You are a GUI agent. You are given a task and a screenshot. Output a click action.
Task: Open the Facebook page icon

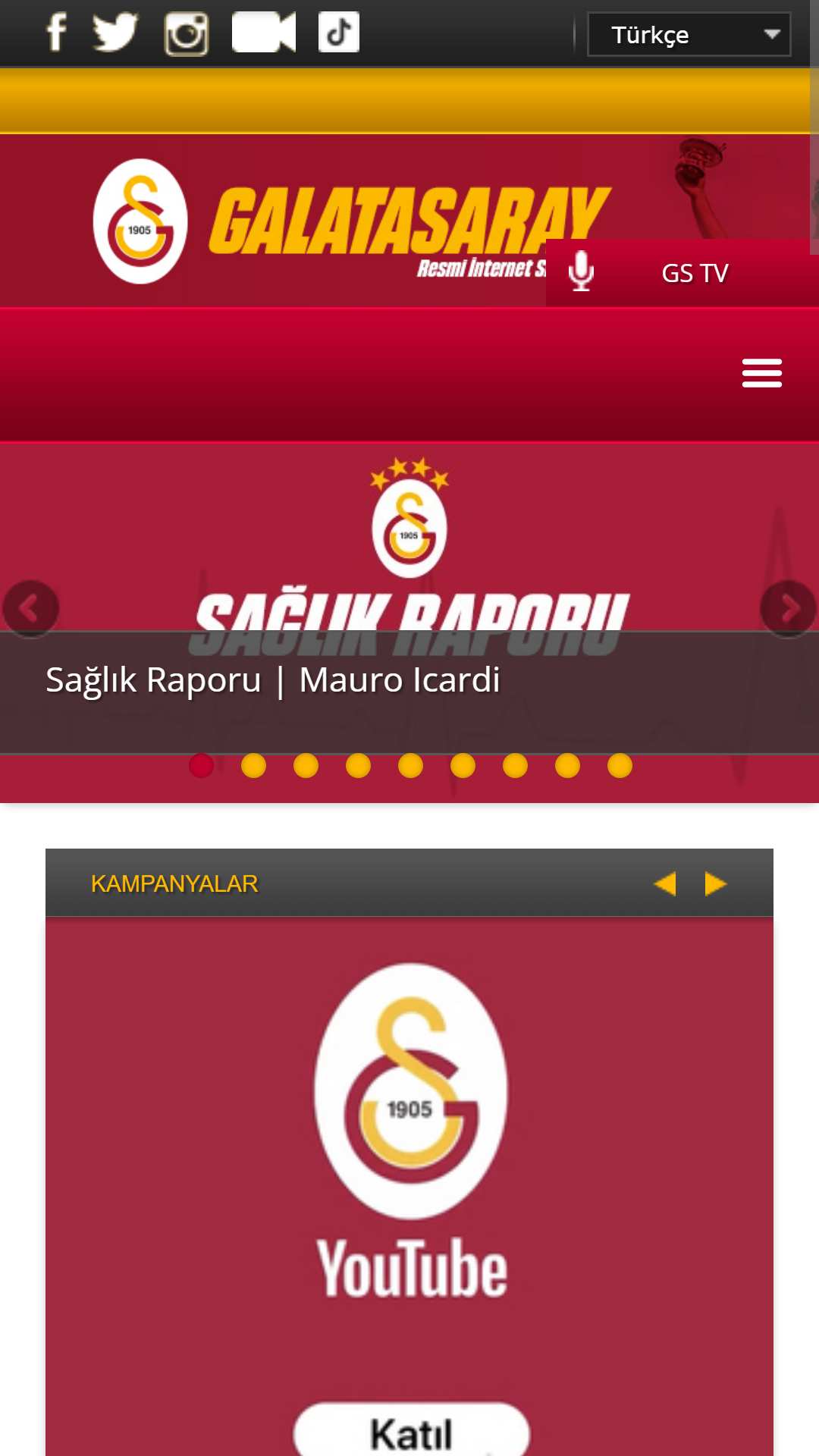[x=57, y=33]
